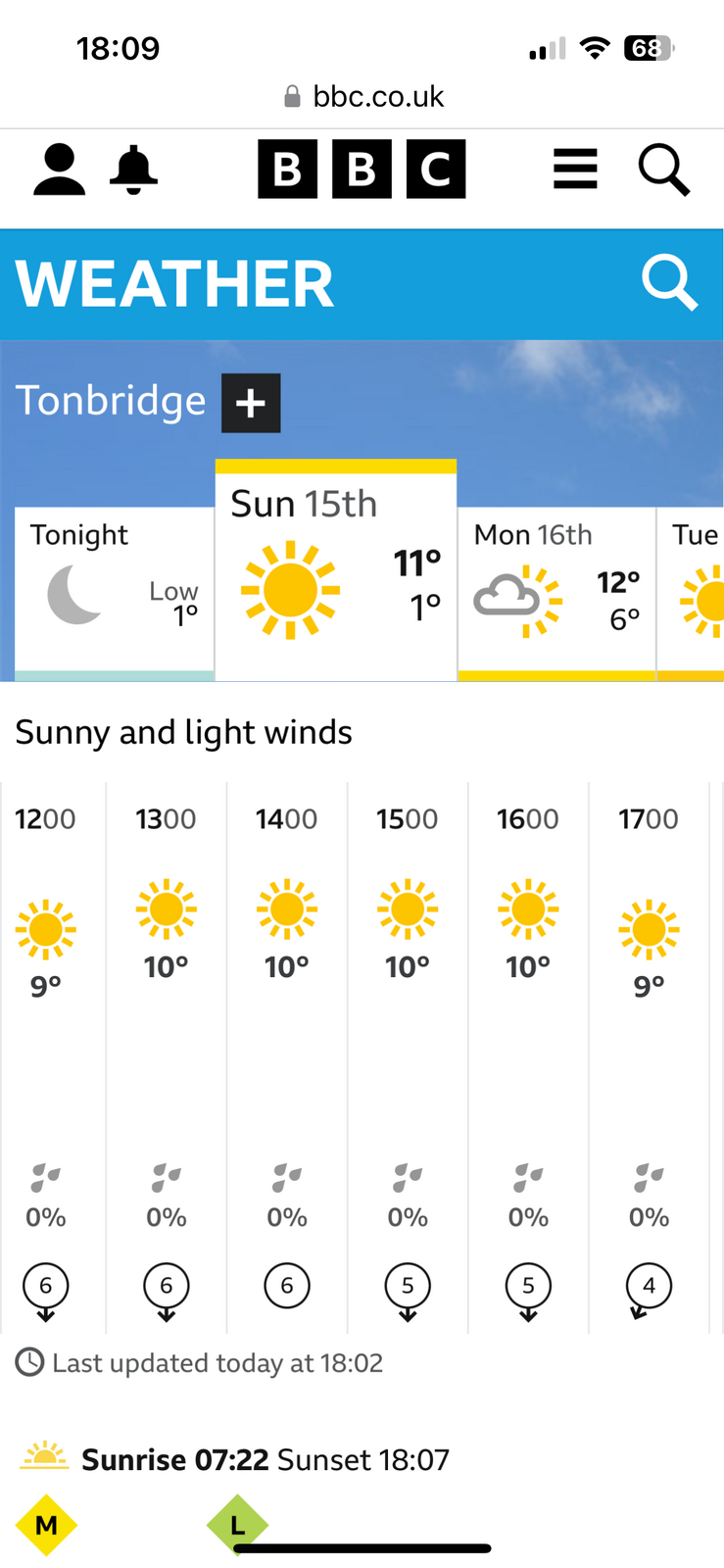Screen dimensions: 724x1568
Task: Switch to the Tue forecast tab
Action: click(x=694, y=588)
